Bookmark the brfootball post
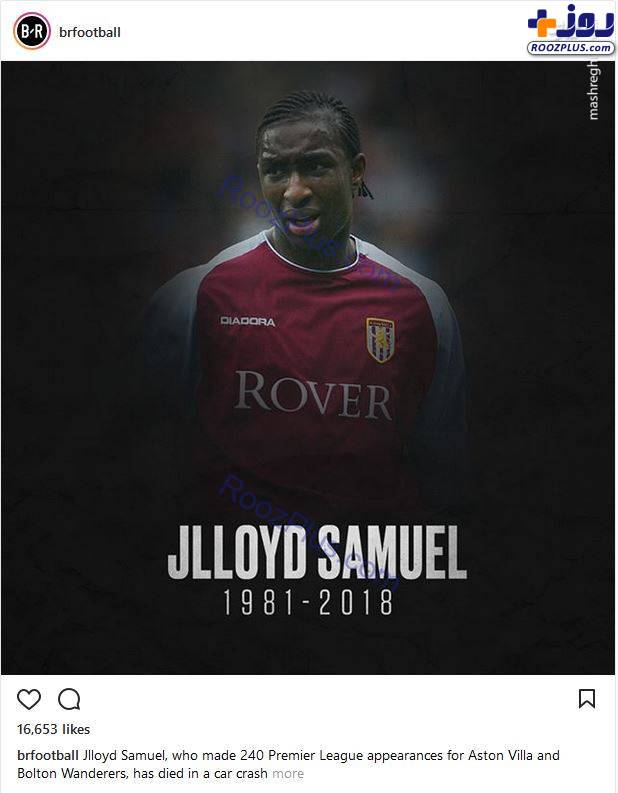Image resolution: width=618 pixels, height=793 pixels. coord(587,699)
